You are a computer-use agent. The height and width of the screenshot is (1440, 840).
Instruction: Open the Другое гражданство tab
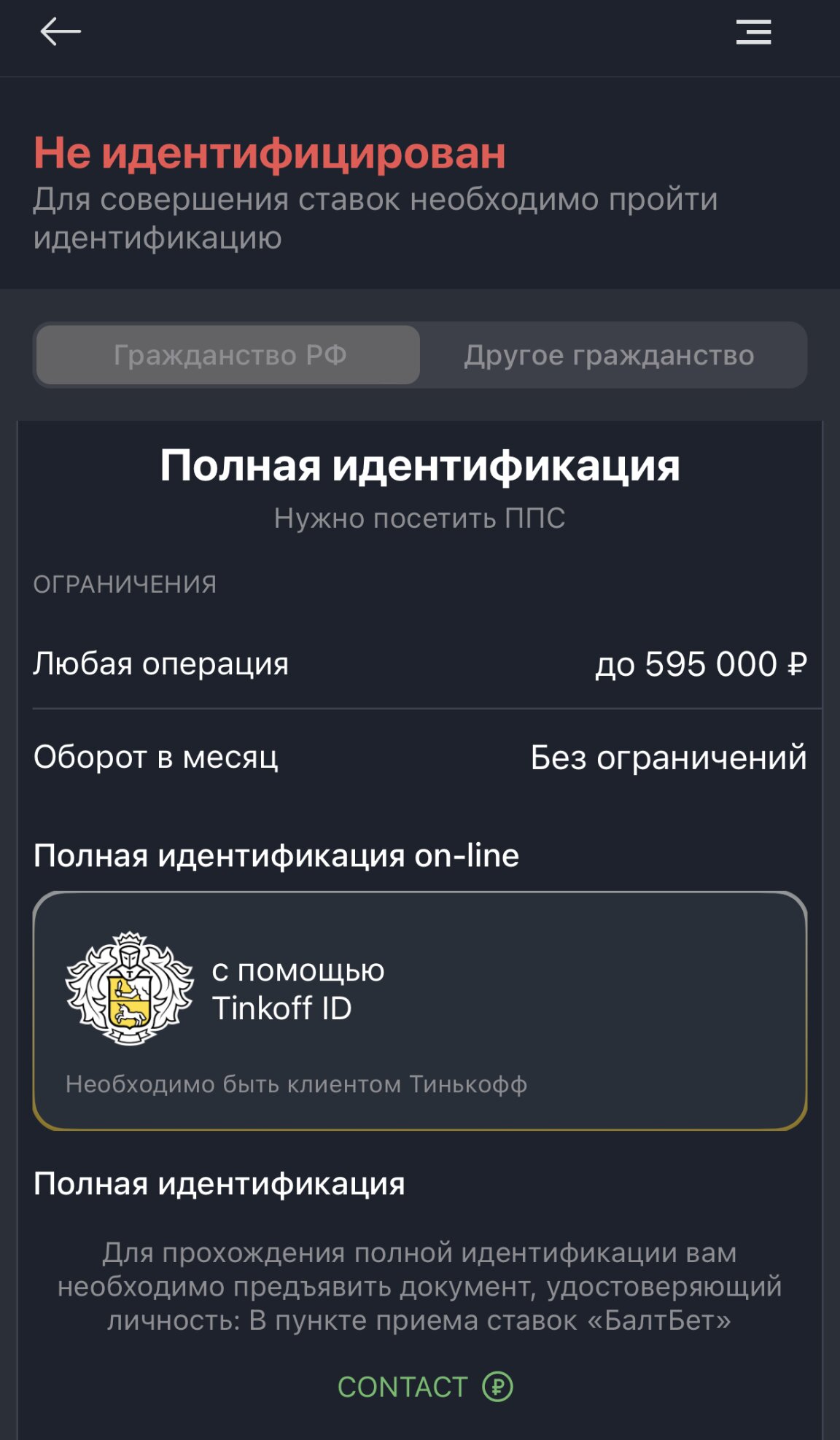click(610, 355)
